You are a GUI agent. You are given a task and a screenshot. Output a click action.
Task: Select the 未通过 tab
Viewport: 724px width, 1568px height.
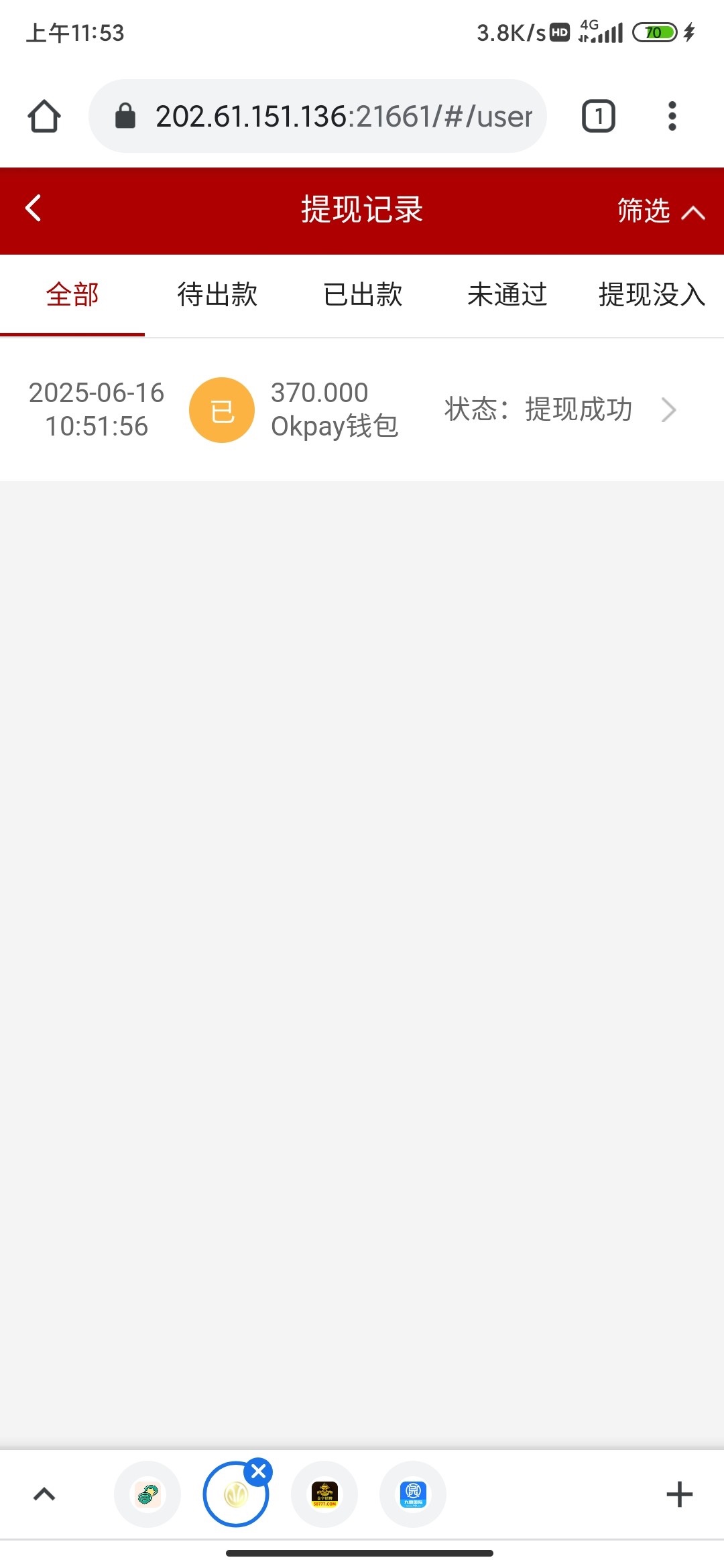pos(507,295)
